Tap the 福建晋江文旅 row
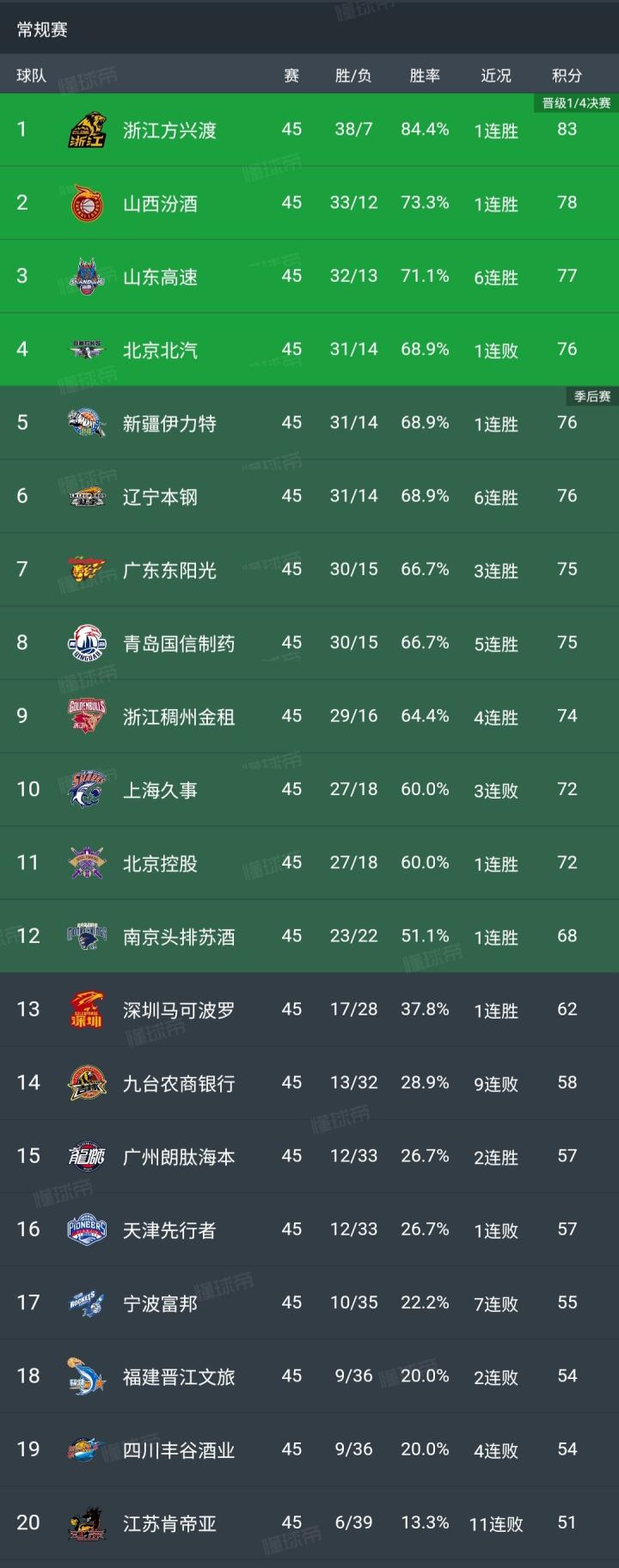Image resolution: width=619 pixels, height=1568 pixels. (x=309, y=1376)
